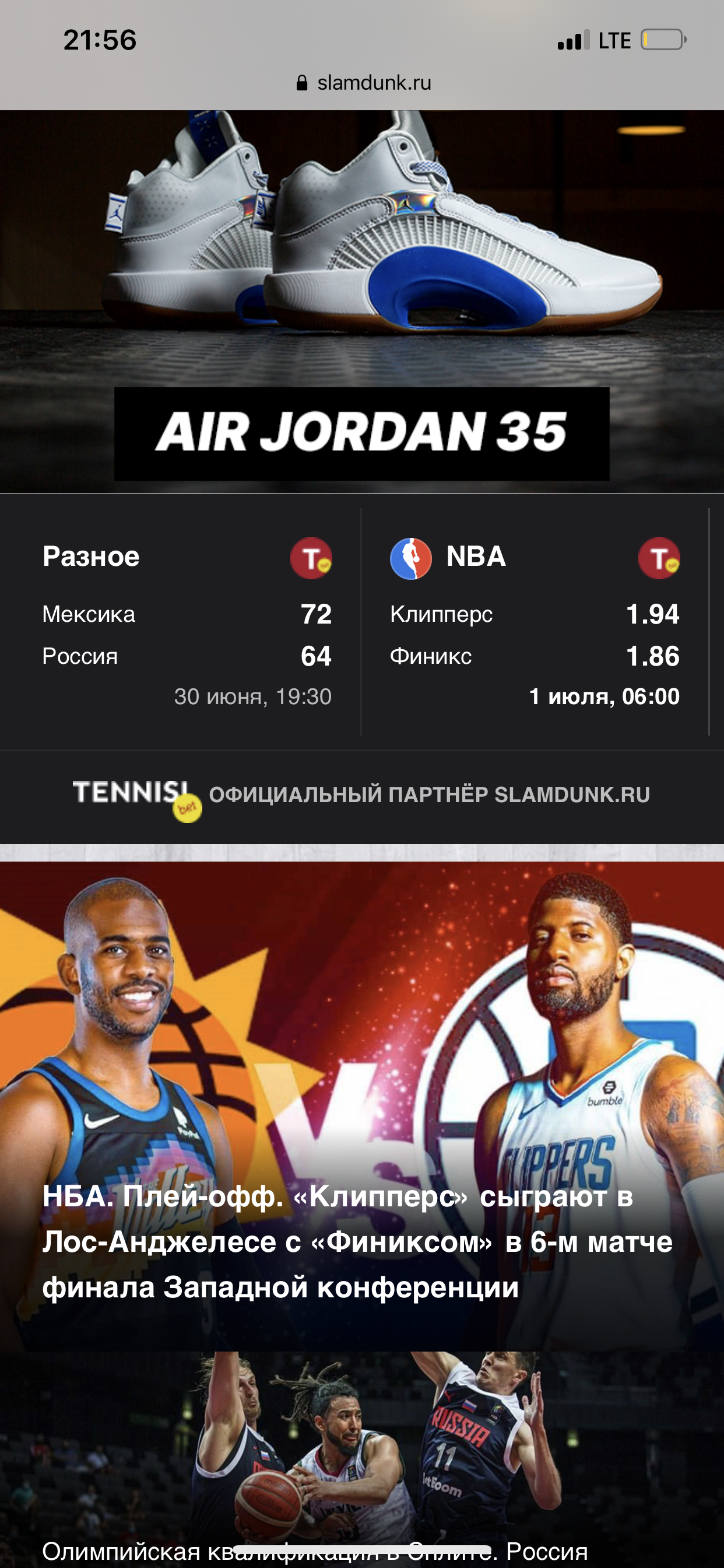Tap the slamdunk.ru address bar
The image size is (724, 1568).
[x=363, y=82]
